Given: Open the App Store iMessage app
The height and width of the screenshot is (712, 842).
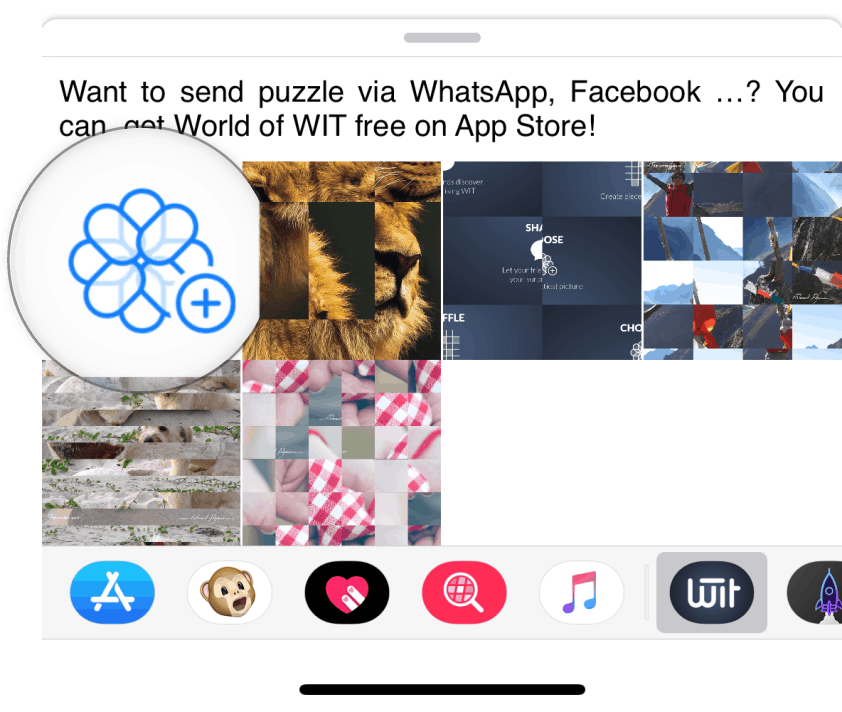Looking at the screenshot, I should point(112,592).
